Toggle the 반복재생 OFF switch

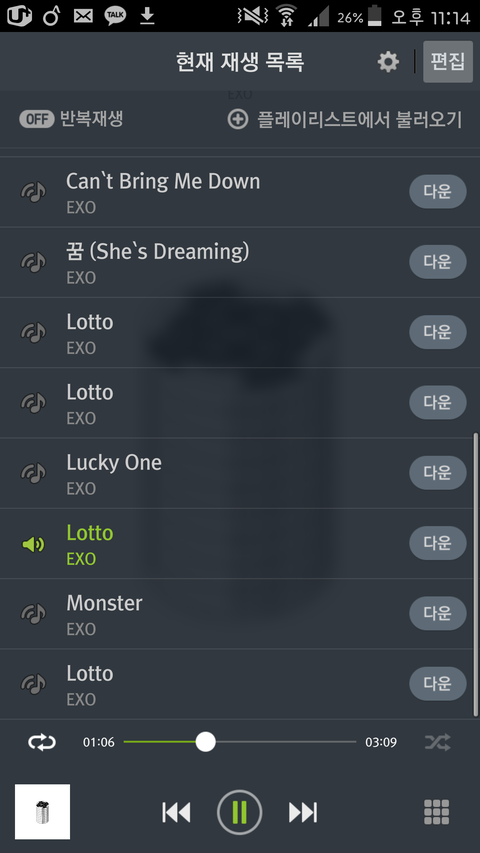click(37, 119)
